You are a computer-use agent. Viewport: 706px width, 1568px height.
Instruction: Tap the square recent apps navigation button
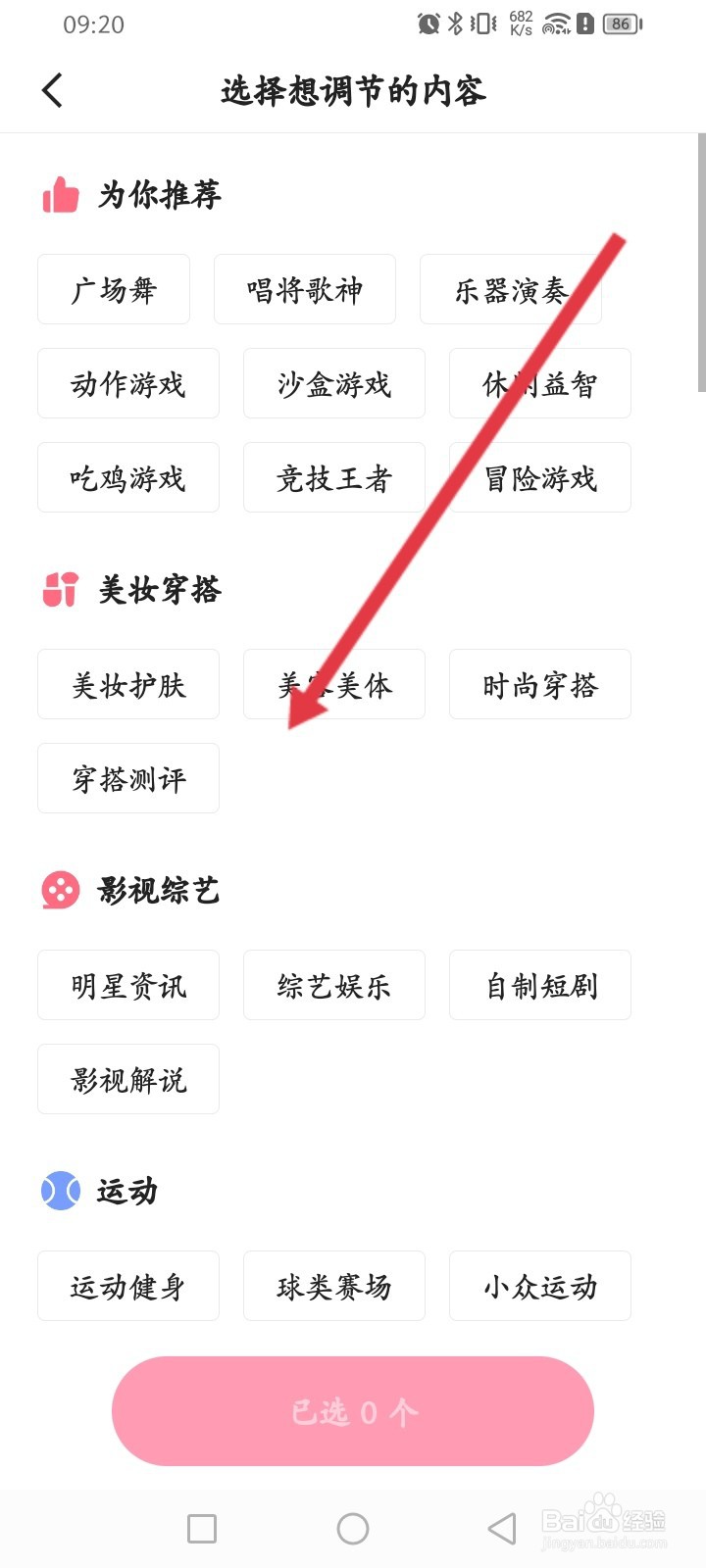[x=201, y=1528]
